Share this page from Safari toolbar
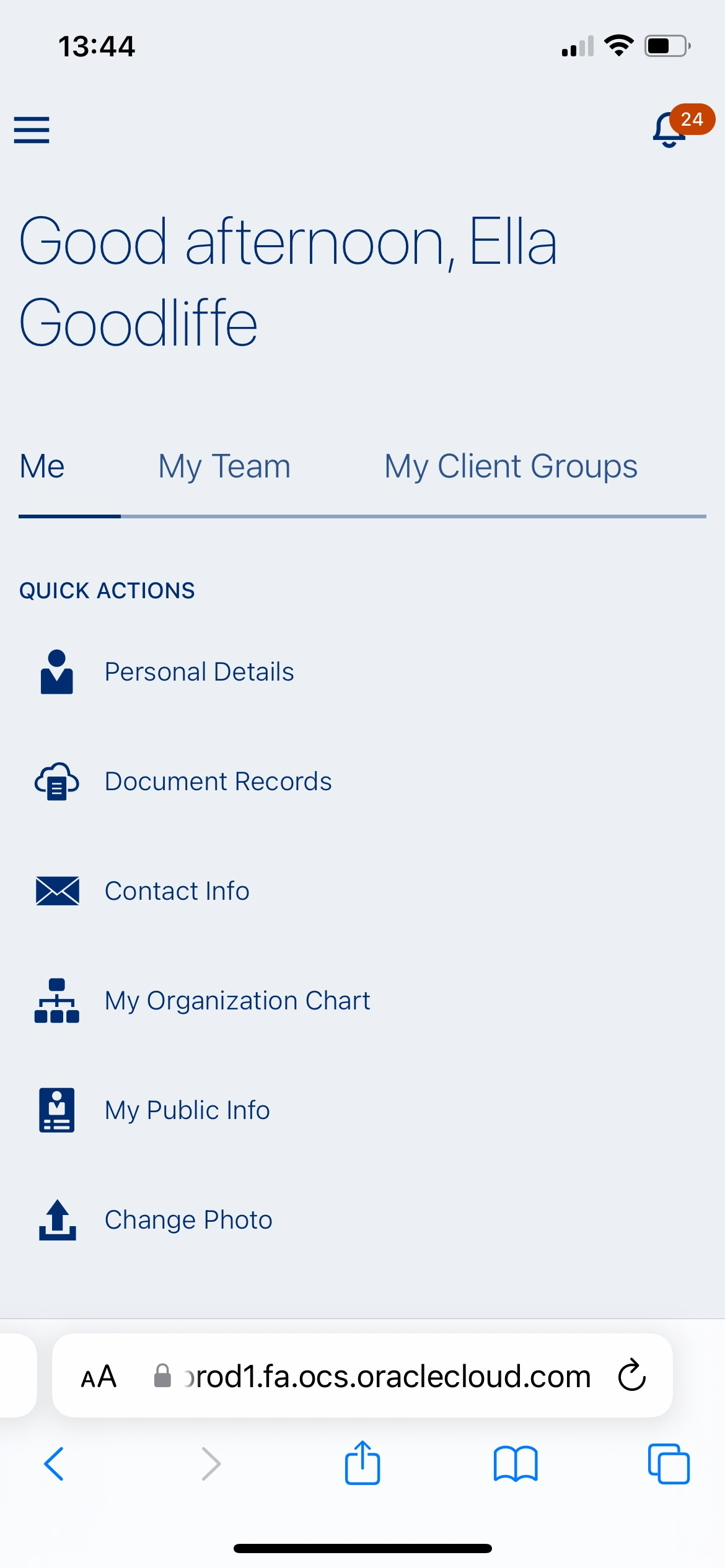725x1568 pixels. click(x=362, y=1462)
